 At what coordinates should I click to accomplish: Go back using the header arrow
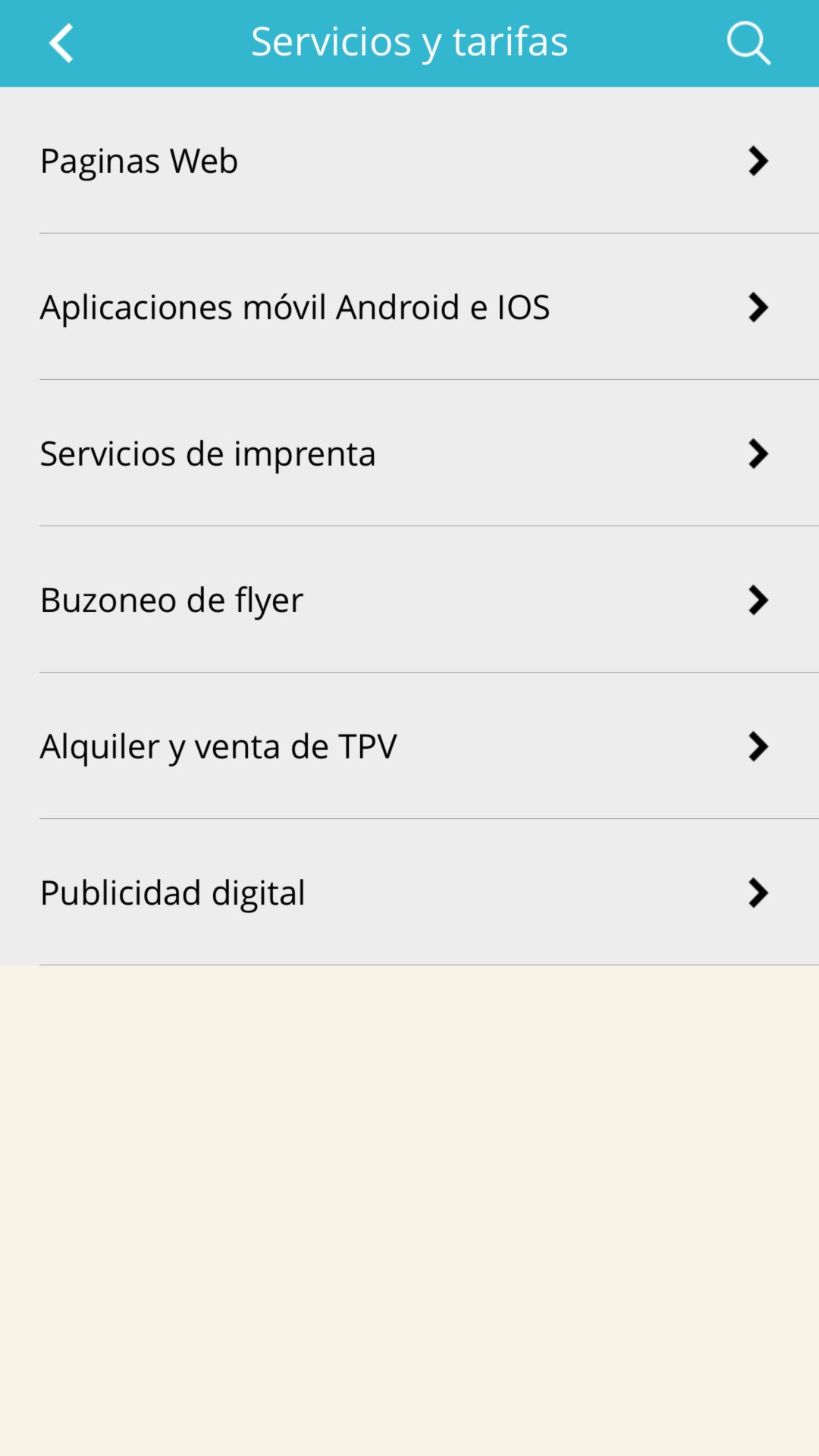[x=61, y=42]
